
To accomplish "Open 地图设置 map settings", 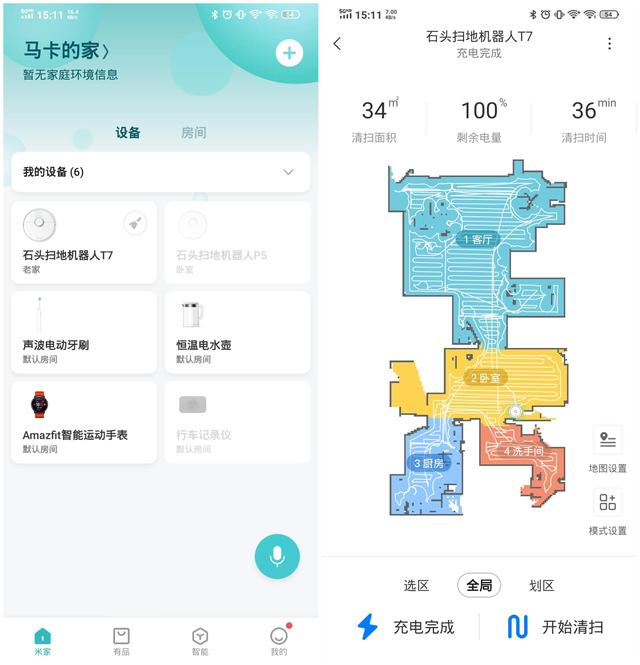I will coord(607,449).
